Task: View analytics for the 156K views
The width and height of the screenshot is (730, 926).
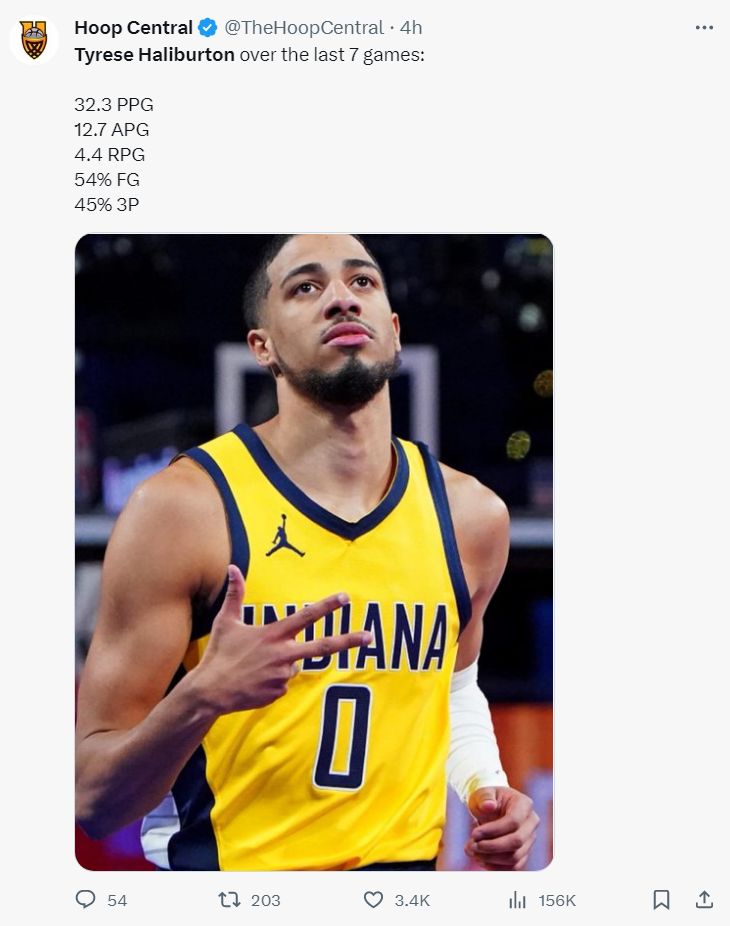Action: point(518,900)
